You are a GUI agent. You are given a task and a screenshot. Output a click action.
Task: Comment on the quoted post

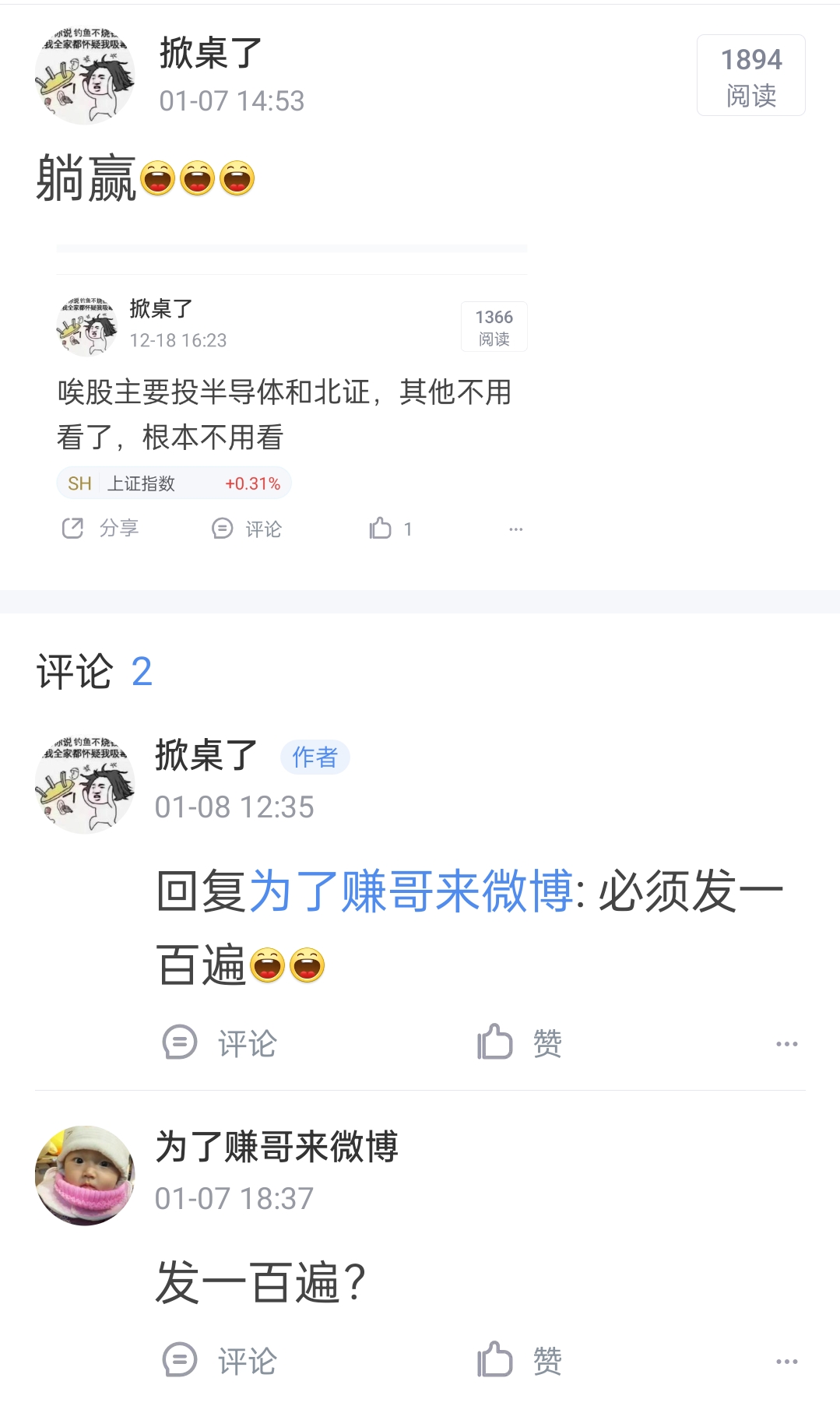247,529
